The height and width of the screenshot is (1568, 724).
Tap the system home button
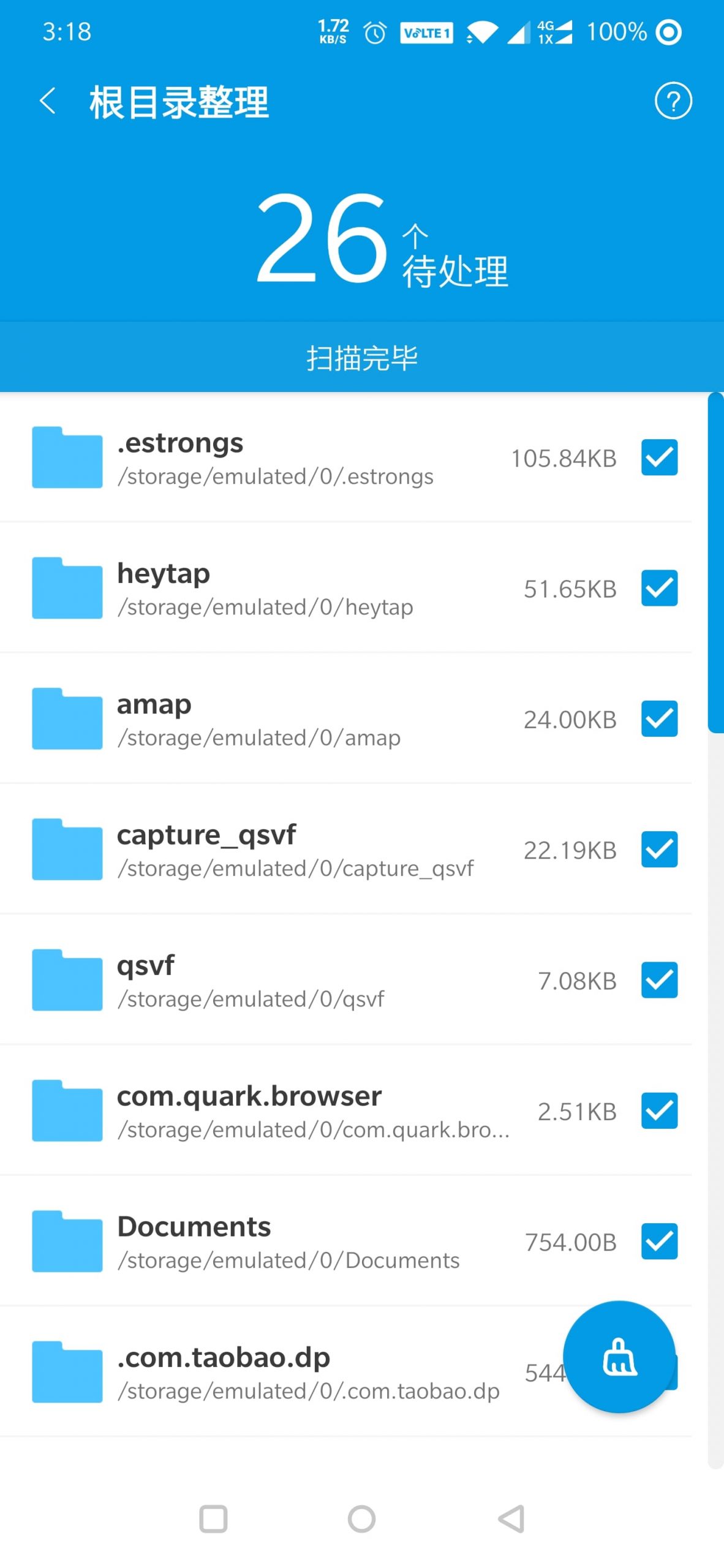[361, 1519]
